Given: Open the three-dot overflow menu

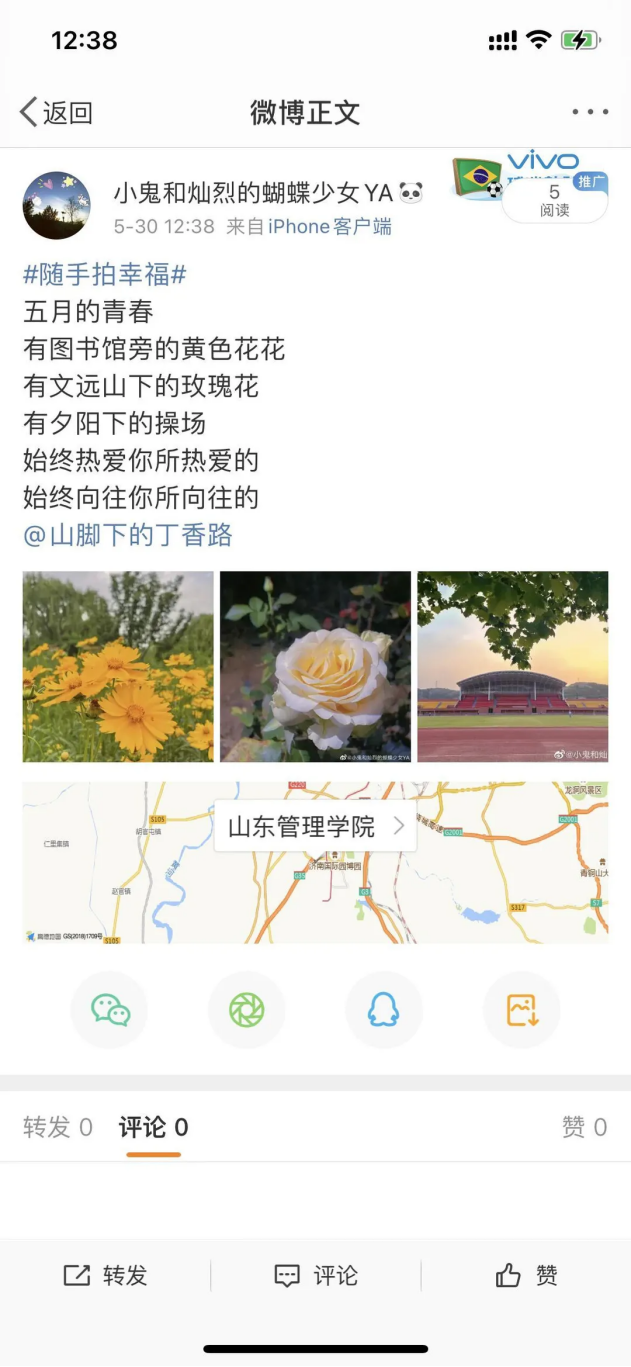Looking at the screenshot, I should coord(590,112).
